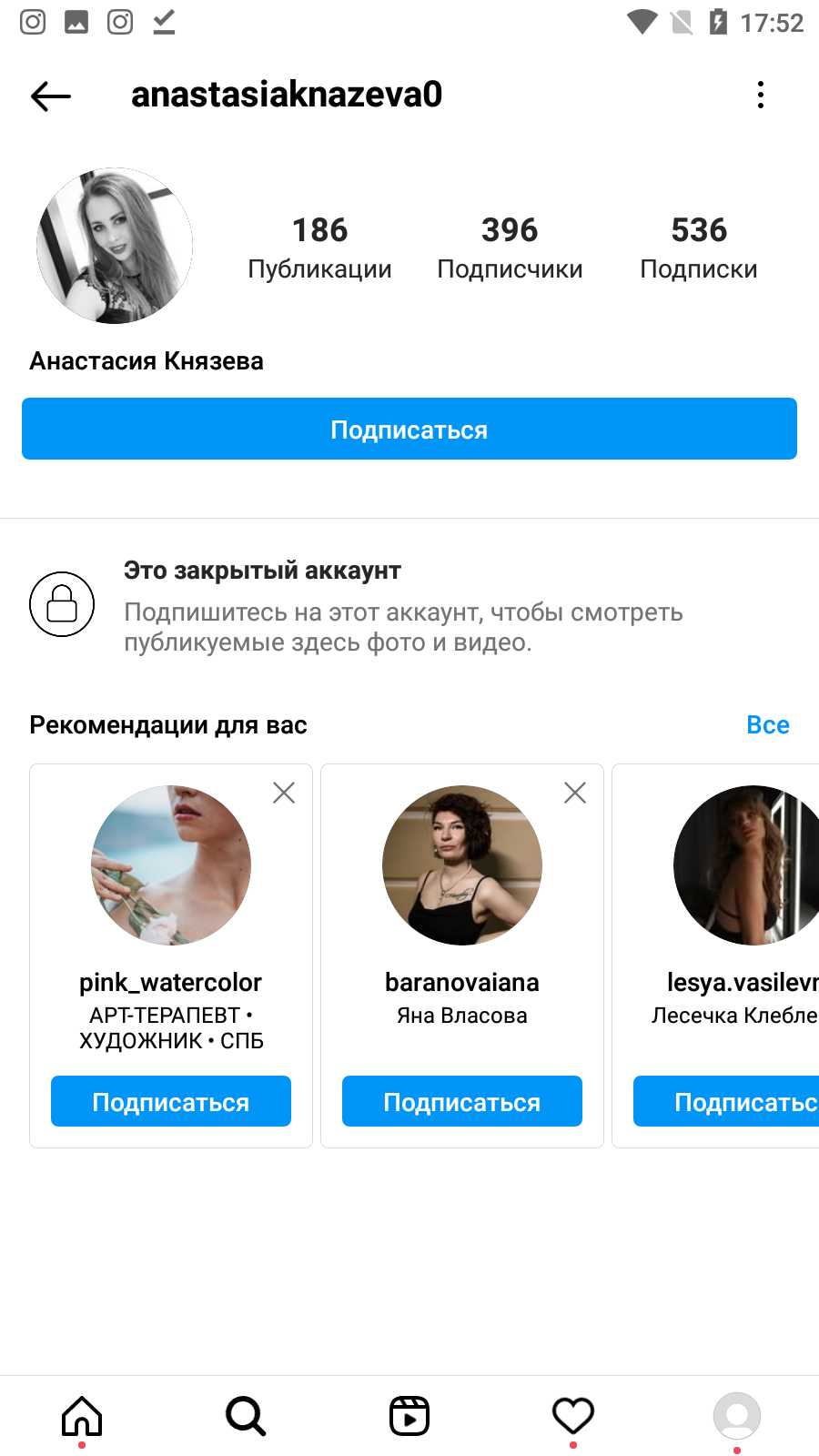819x1456 pixels.
Task: Enlarge Анастасия Князева's profile photo
Action: pyautogui.click(x=115, y=246)
